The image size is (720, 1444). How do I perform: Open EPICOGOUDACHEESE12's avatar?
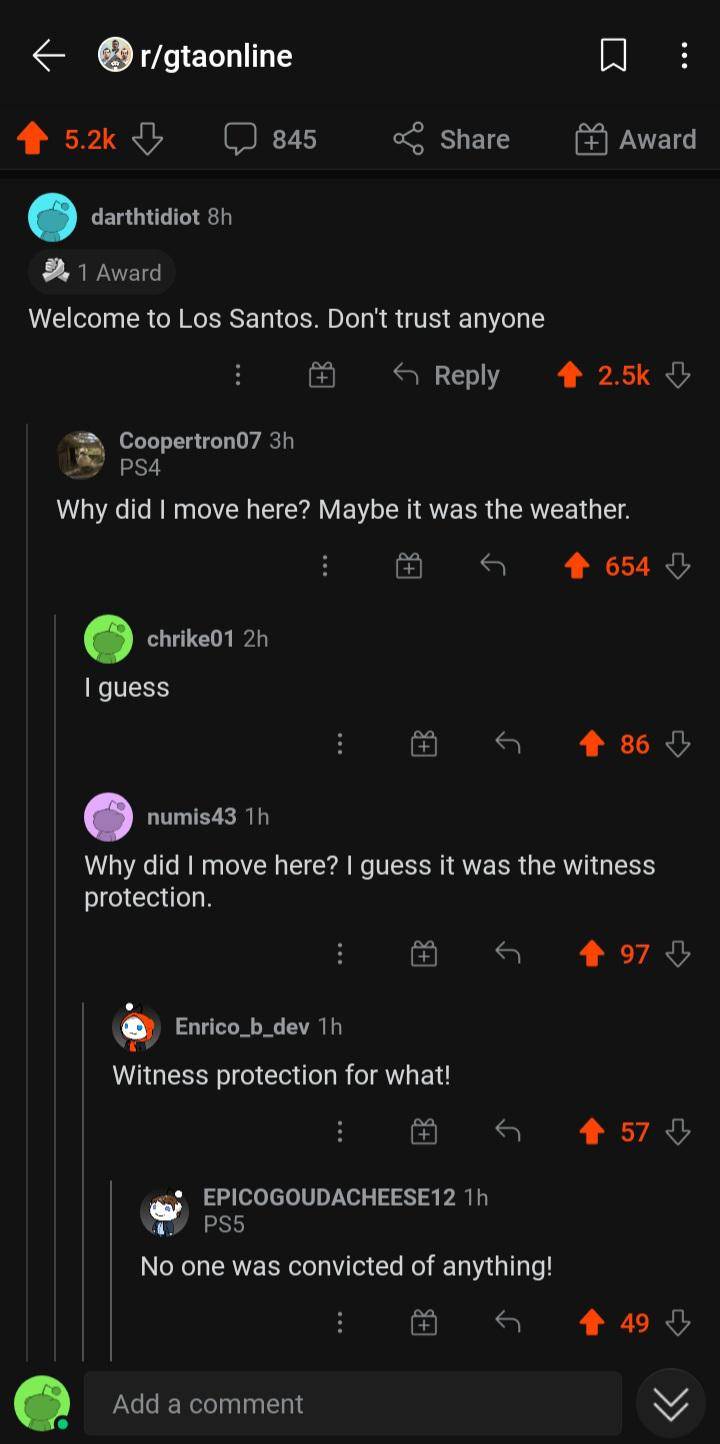[165, 1211]
